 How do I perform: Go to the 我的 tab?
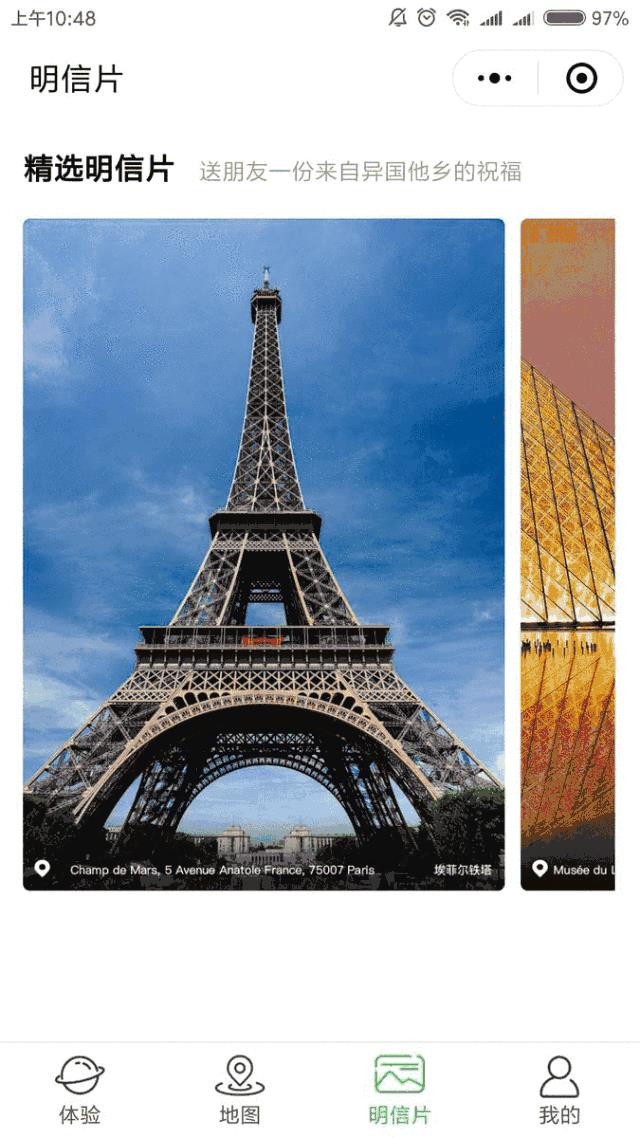[x=559, y=1090]
